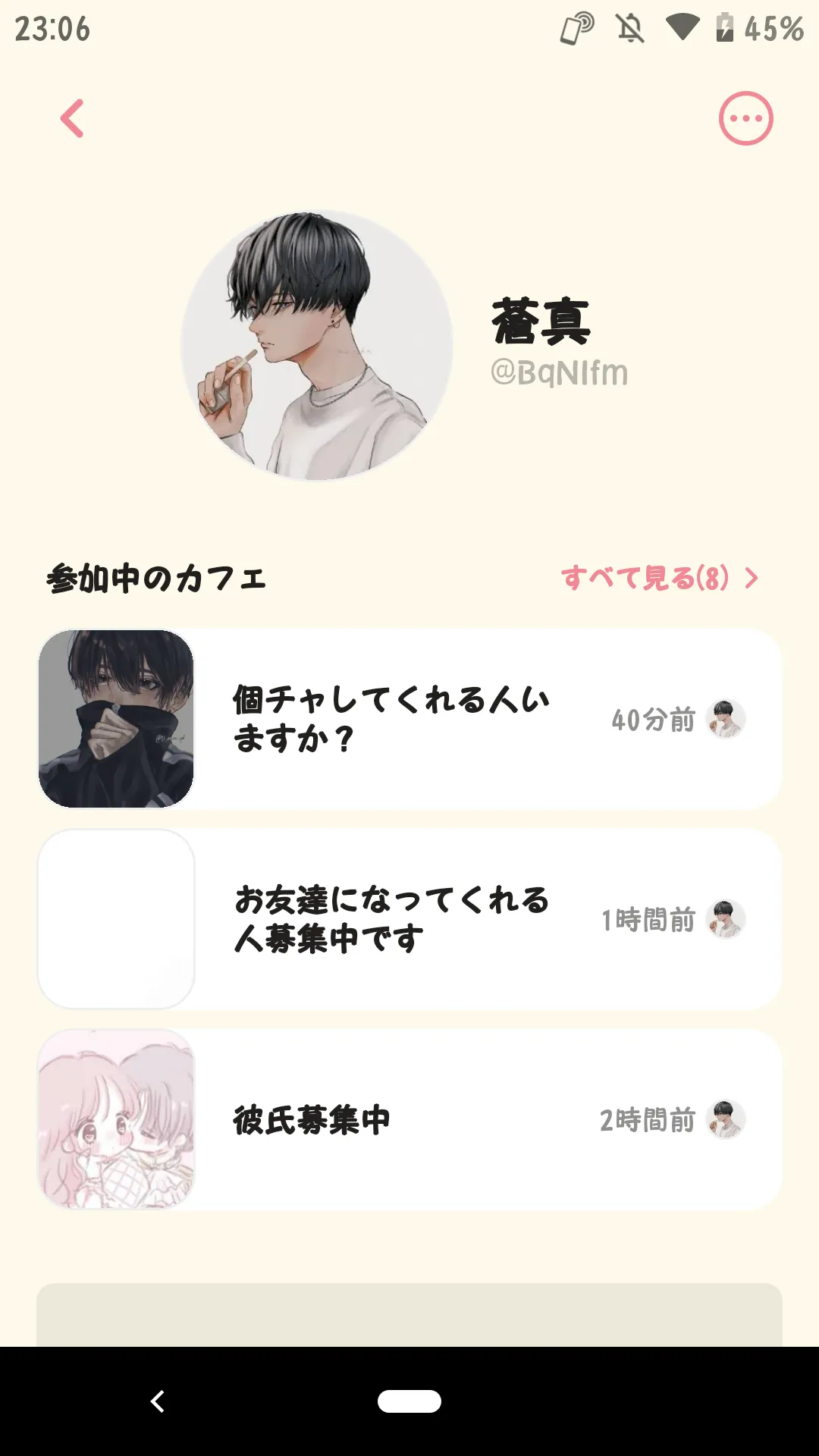Tap the system home pill
The image size is (819, 1456).
(x=409, y=1401)
